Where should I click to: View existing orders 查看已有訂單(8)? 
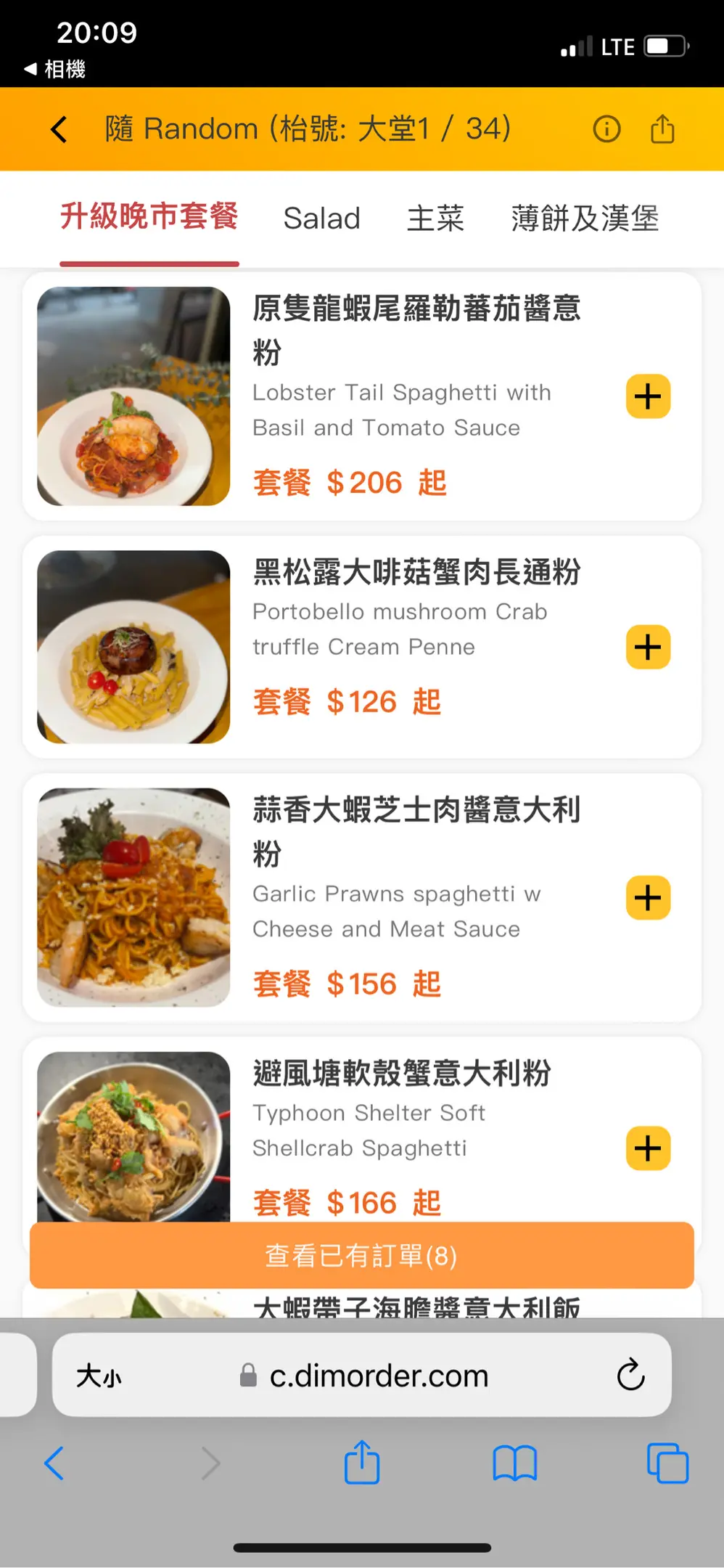(x=361, y=1255)
